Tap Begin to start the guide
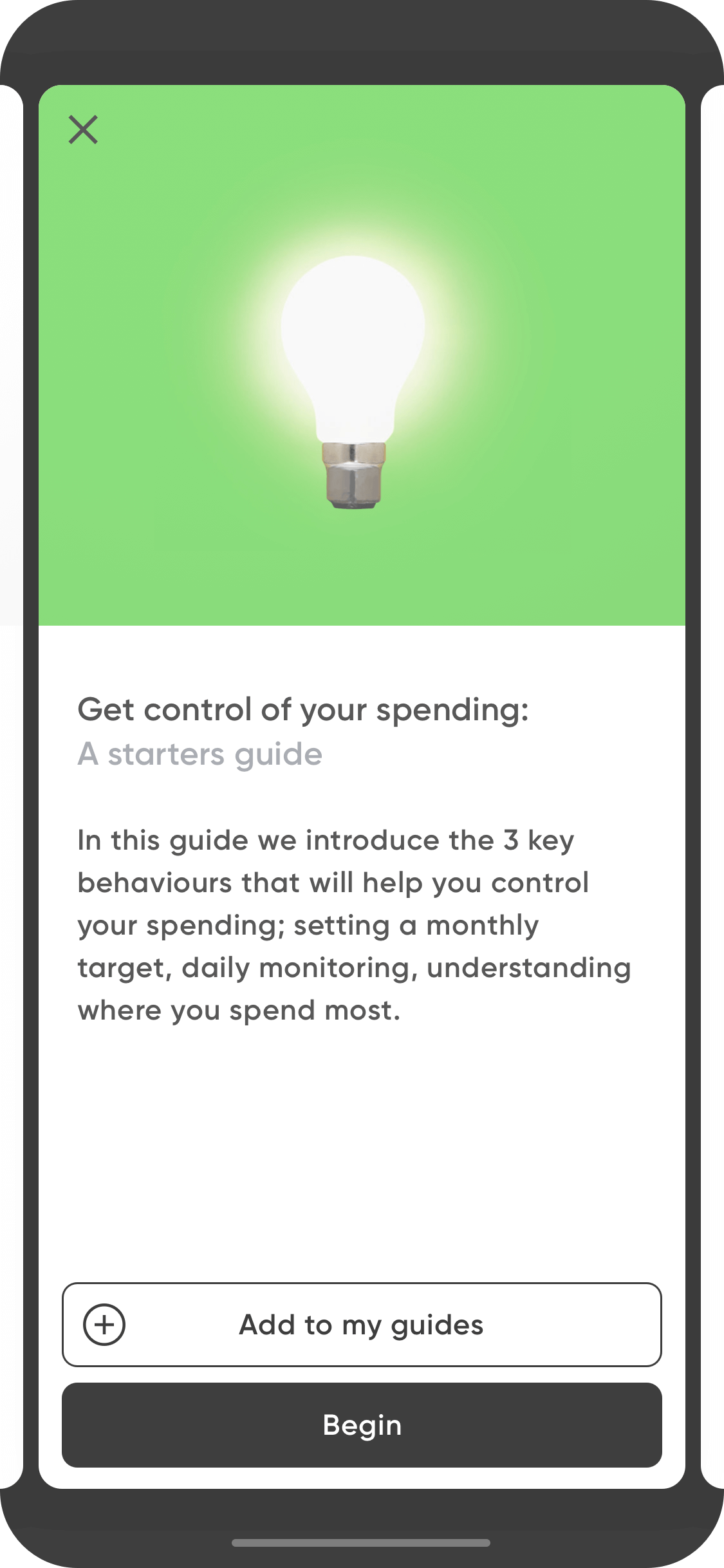 [361, 1425]
